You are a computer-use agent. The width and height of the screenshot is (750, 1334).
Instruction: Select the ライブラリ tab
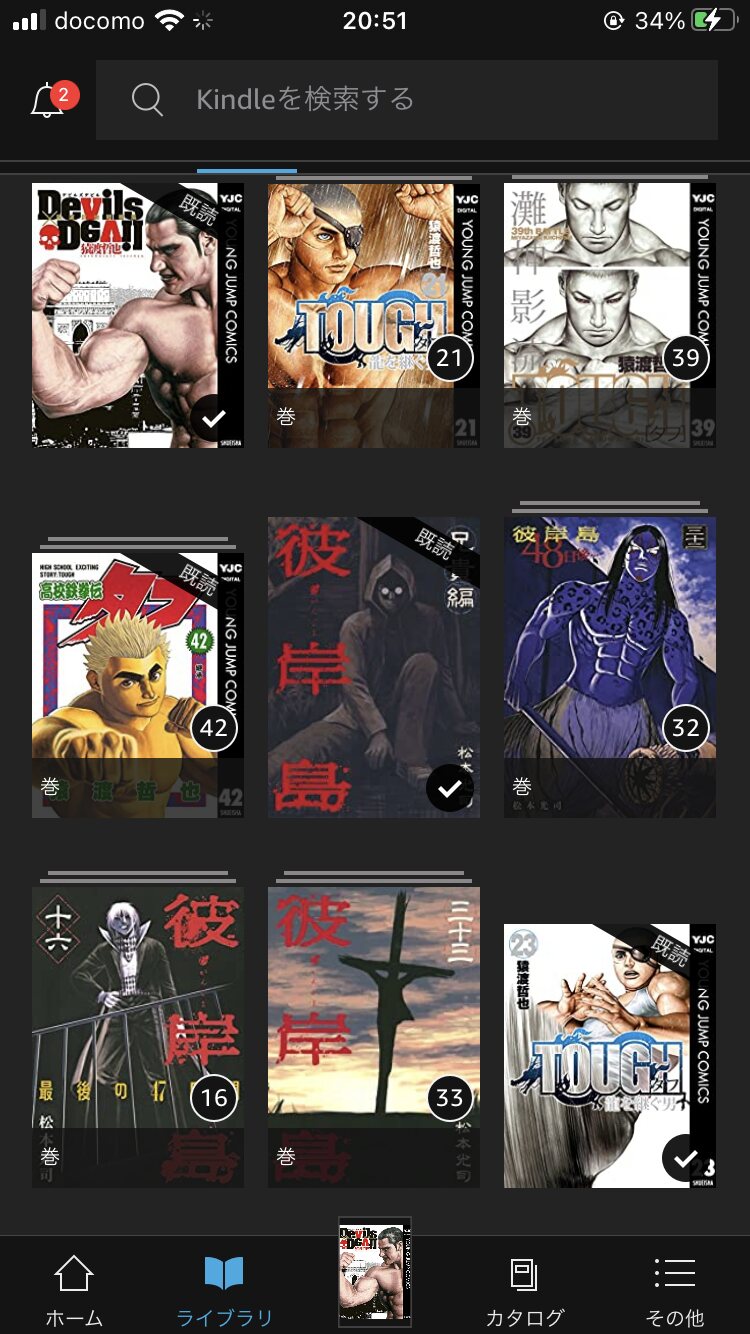224,1290
